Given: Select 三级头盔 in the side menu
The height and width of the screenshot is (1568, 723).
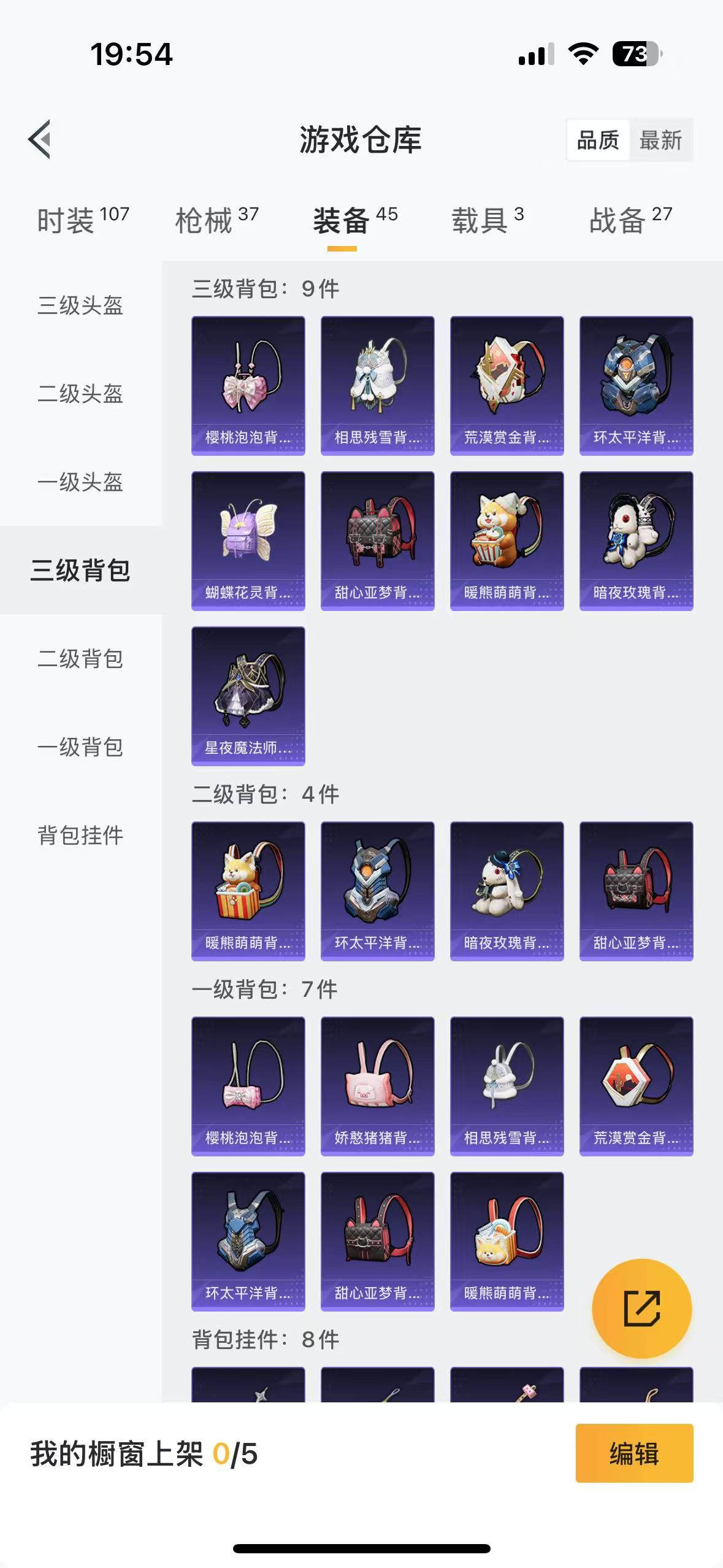Looking at the screenshot, I should 80,305.
